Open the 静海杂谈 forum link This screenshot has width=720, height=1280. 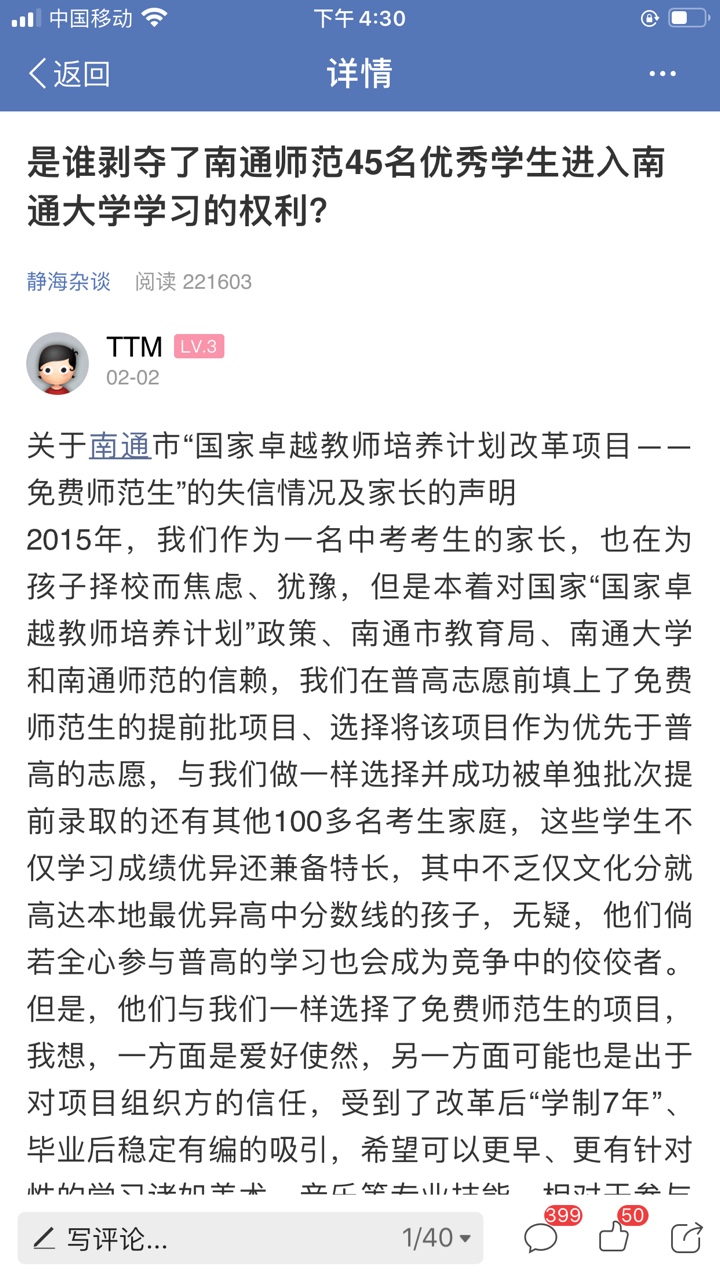coord(69,282)
